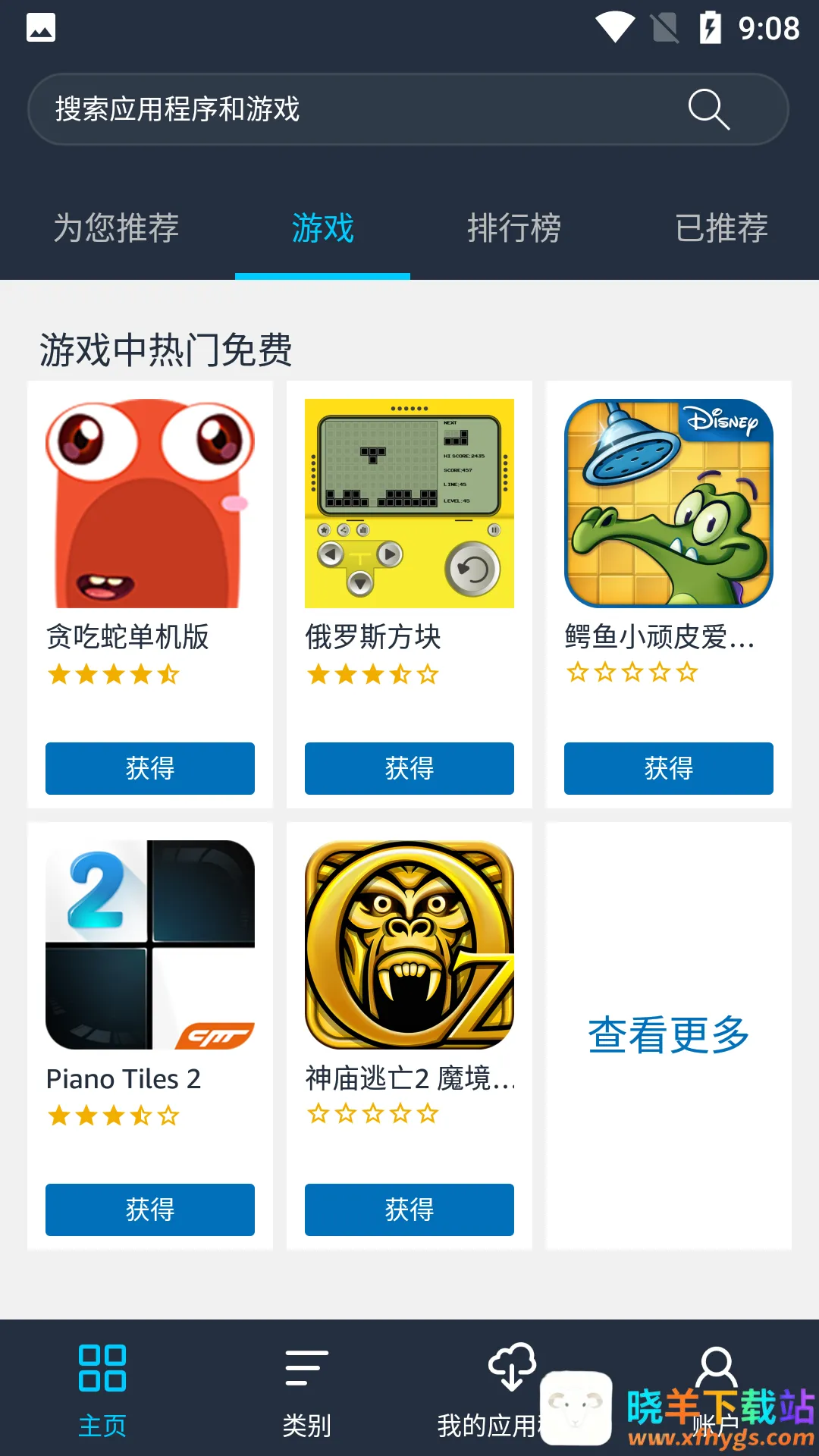Go to the 主页 bottom tab

pos(102,1389)
